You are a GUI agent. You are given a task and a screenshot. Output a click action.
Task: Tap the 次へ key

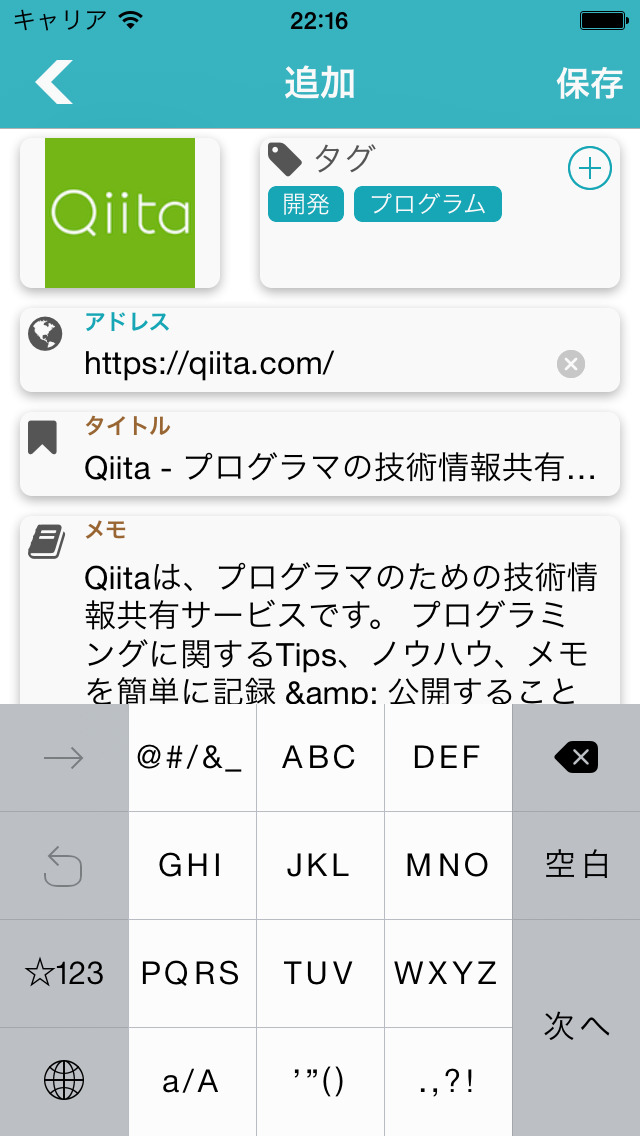point(576,1026)
